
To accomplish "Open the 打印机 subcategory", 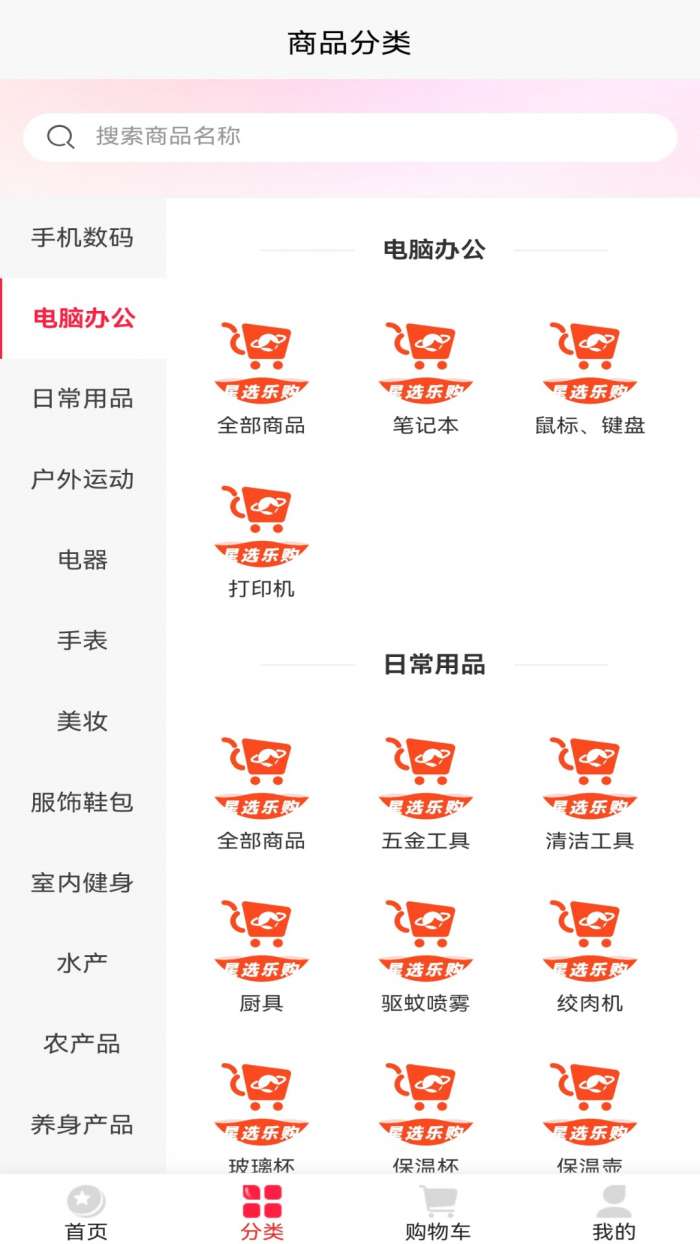I will click(x=261, y=540).
